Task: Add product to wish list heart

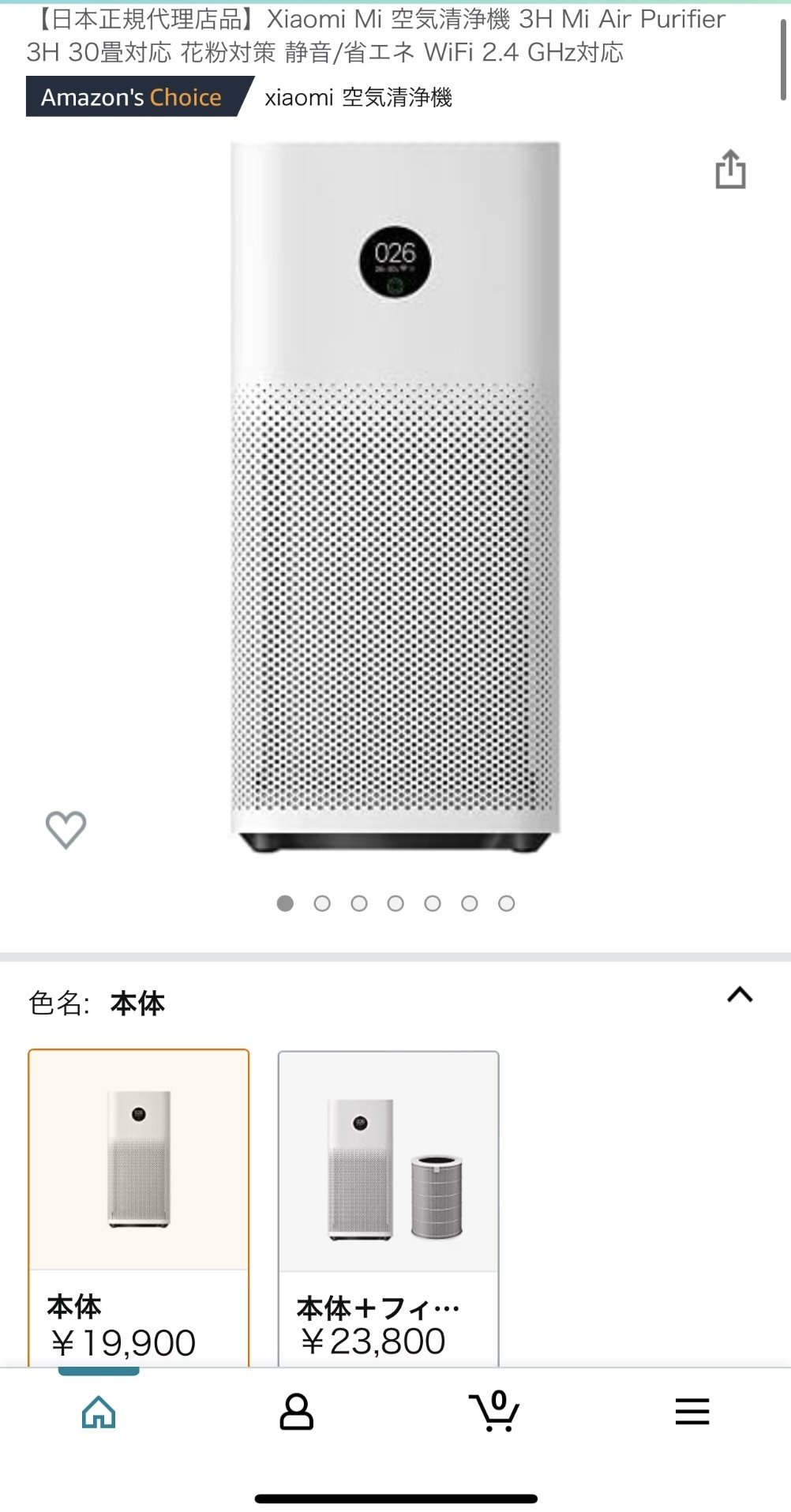Action: click(x=66, y=830)
